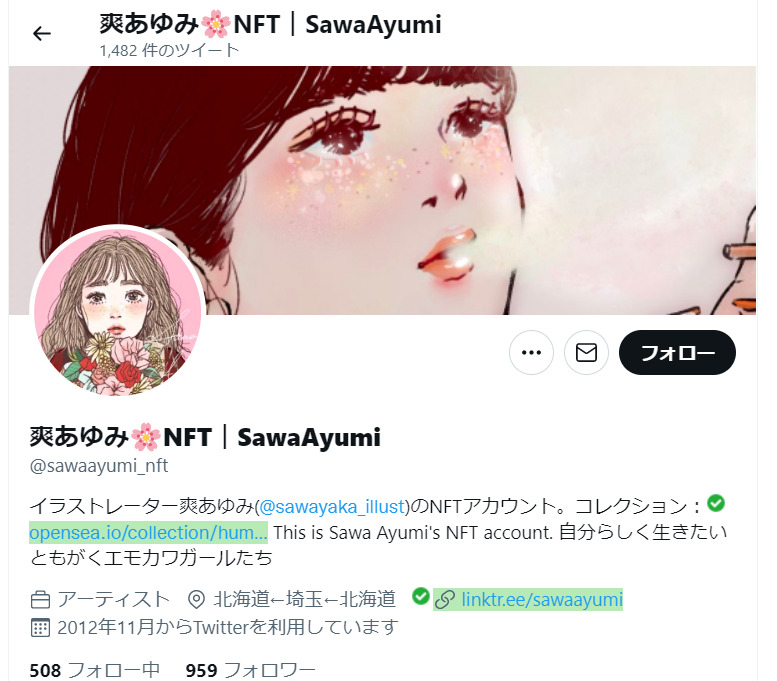Visit the linktr.ee/sawaayumi link

(x=541, y=600)
